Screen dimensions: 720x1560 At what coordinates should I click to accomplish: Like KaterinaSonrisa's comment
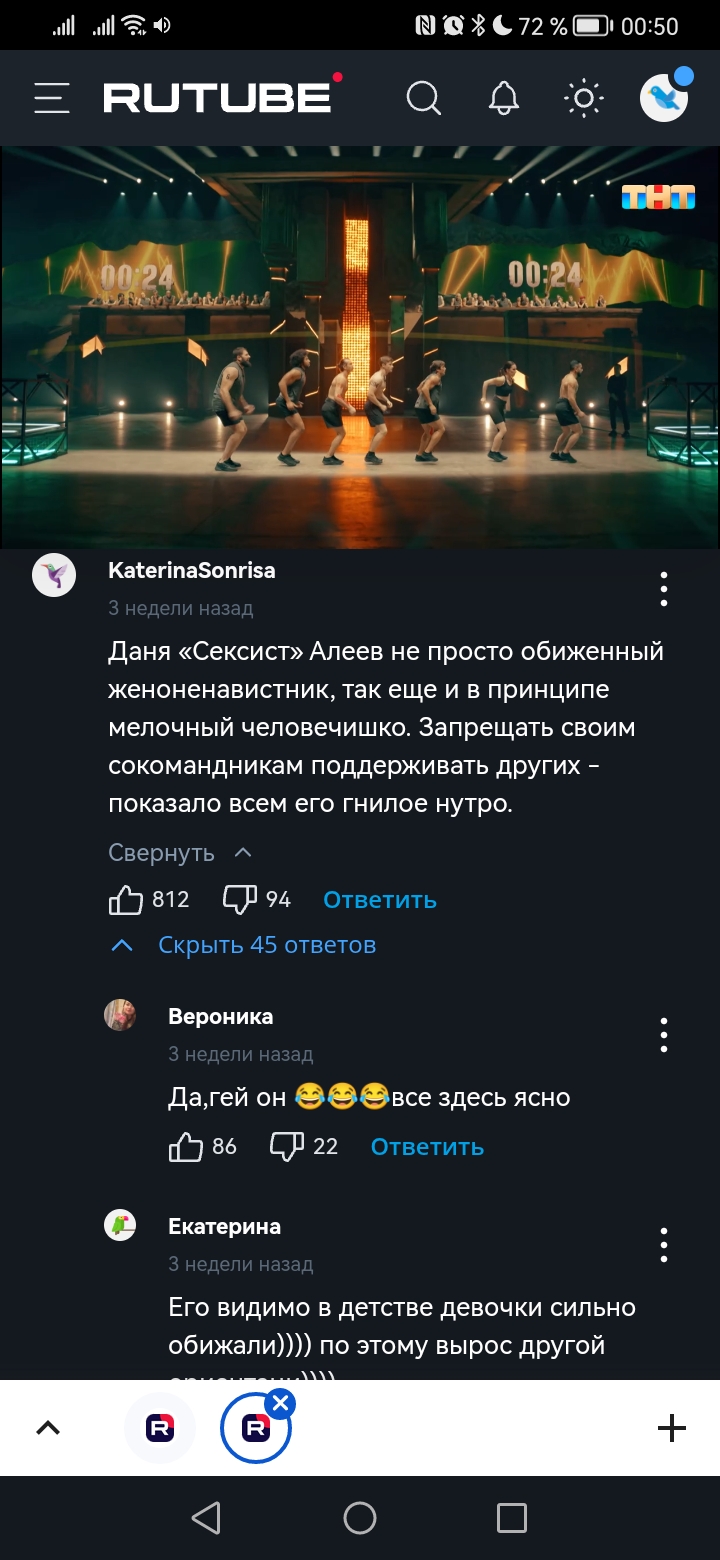(126, 900)
